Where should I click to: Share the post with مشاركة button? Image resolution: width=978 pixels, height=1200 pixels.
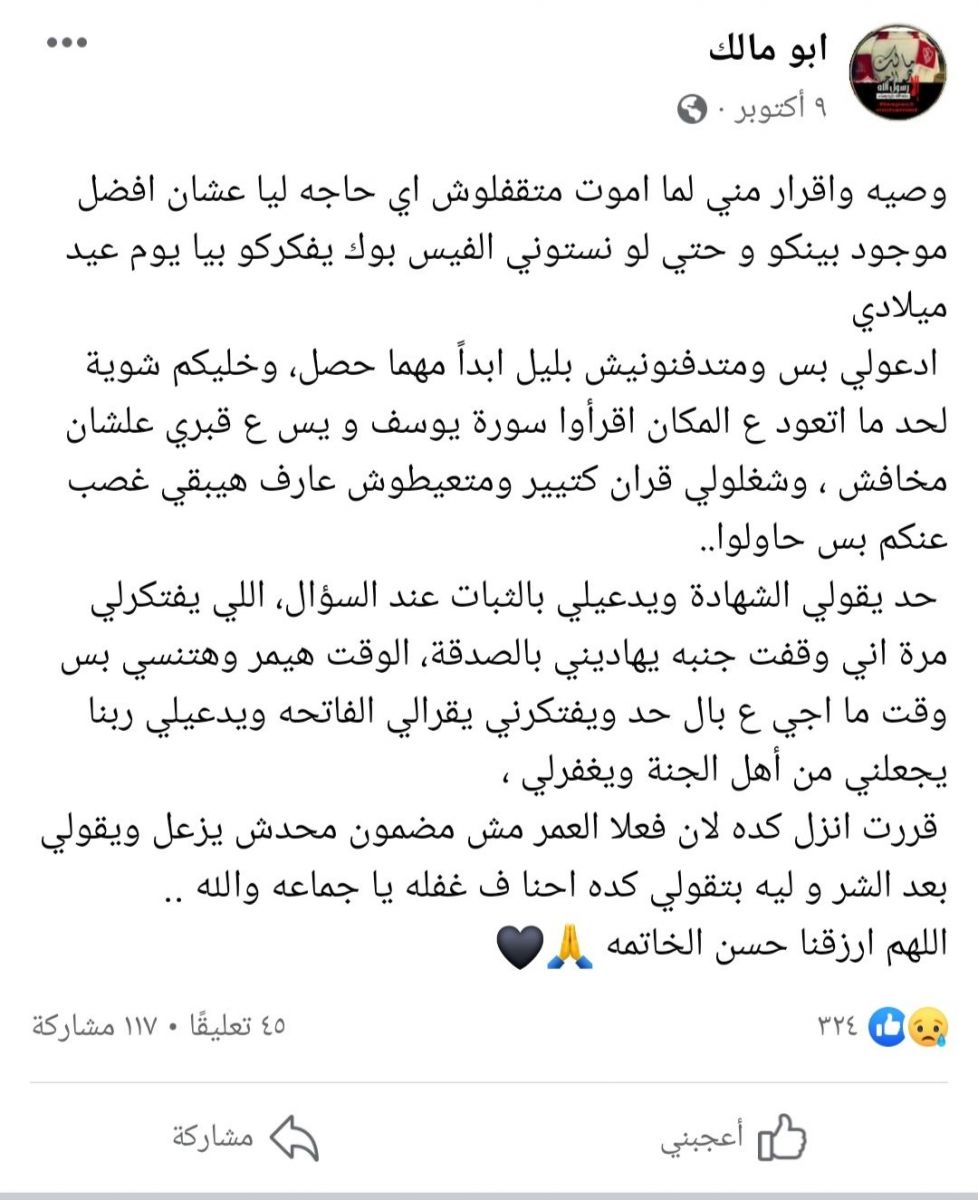tap(244, 1137)
